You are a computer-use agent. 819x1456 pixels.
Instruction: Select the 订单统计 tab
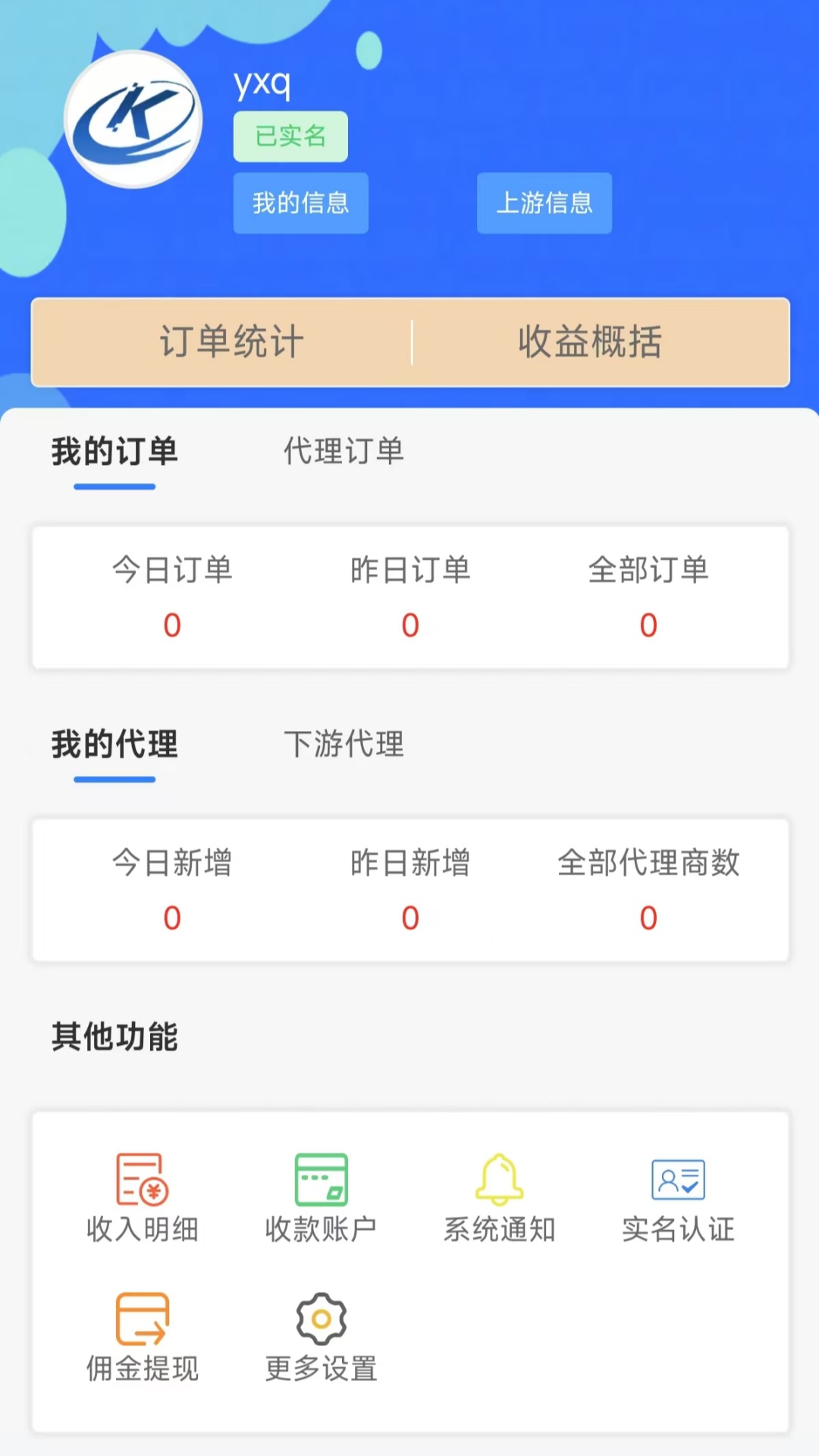(x=230, y=343)
